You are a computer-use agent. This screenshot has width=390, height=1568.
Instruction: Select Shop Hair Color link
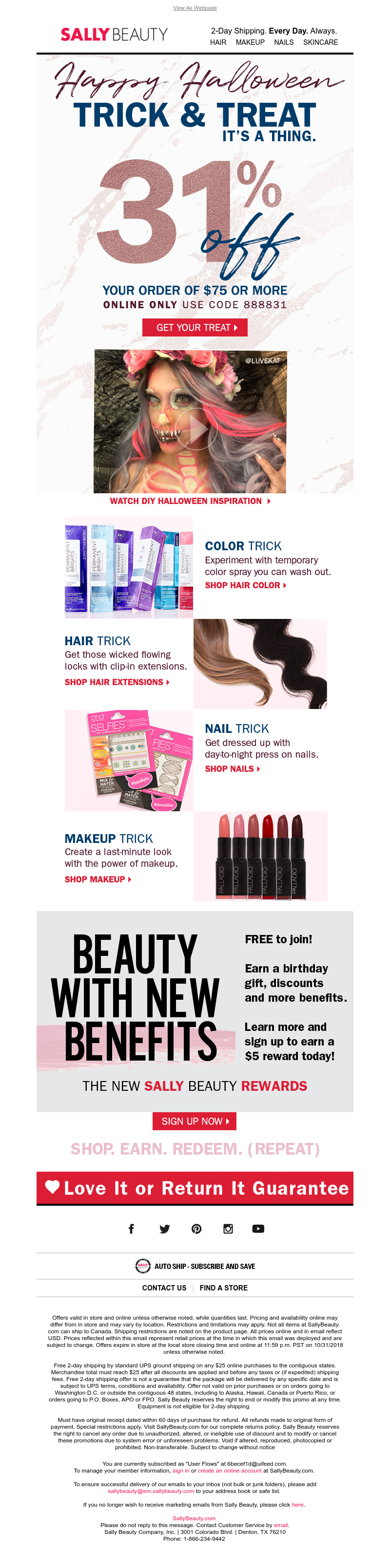245,585
